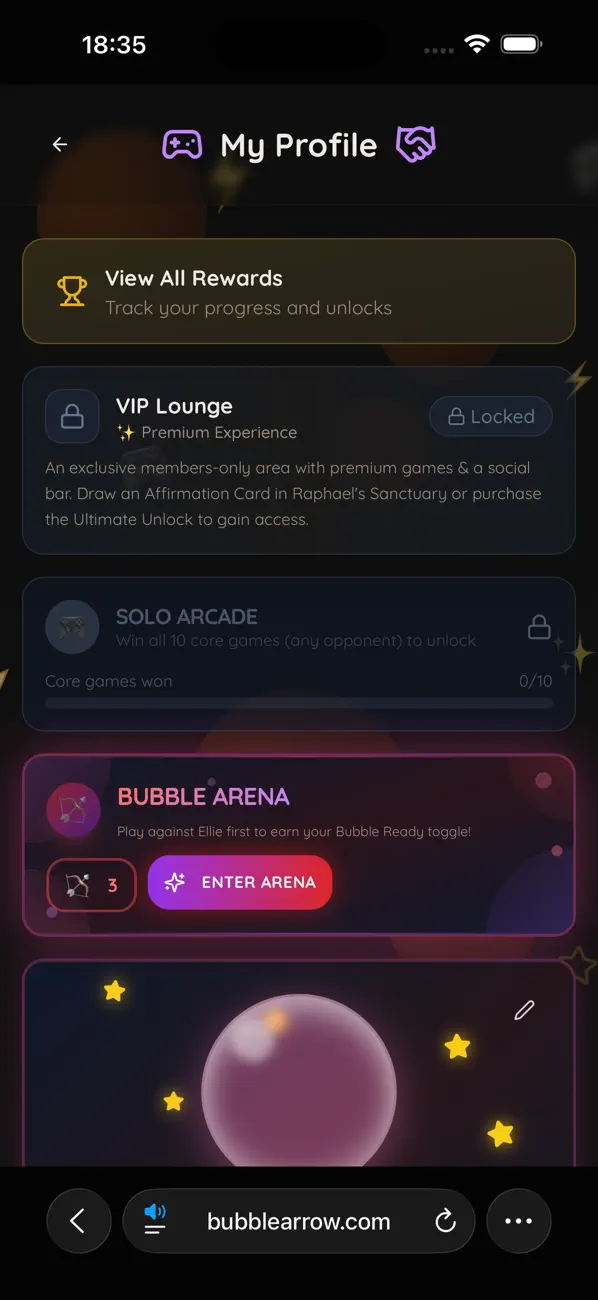This screenshot has height=1300, width=598.
Task: Reload the bubblearrow.com page
Action: 445,1221
